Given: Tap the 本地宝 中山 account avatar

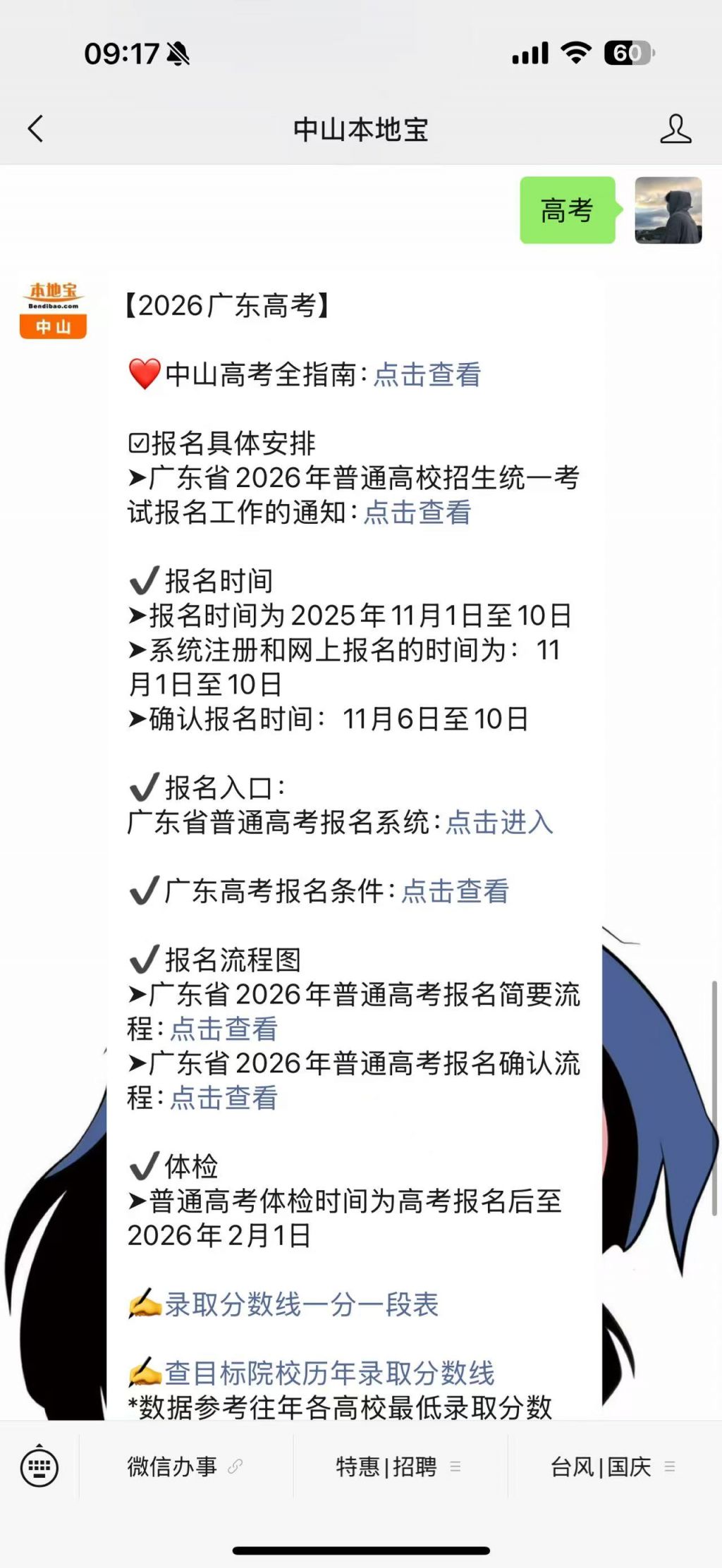Looking at the screenshot, I should pyautogui.click(x=53, y=309).
